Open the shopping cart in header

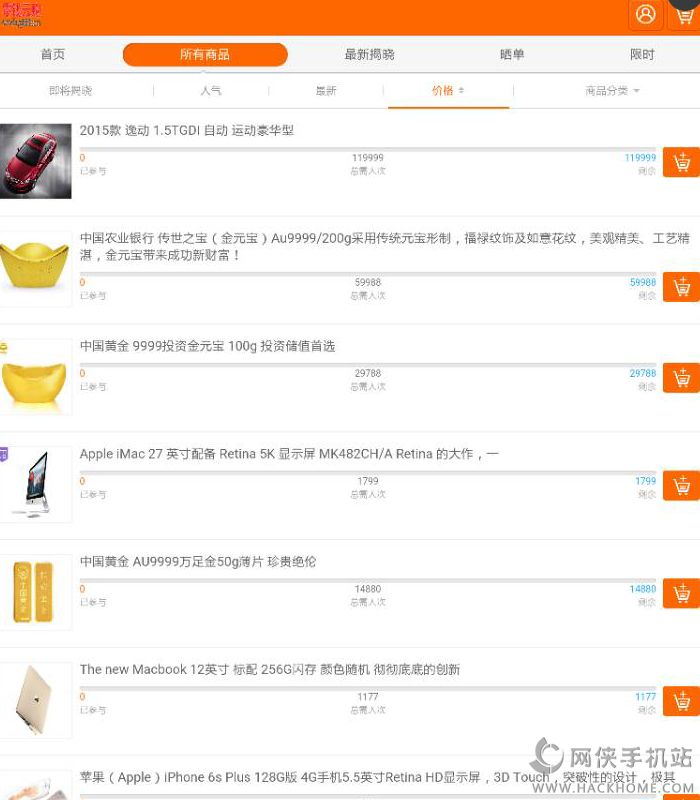point(685,15)
